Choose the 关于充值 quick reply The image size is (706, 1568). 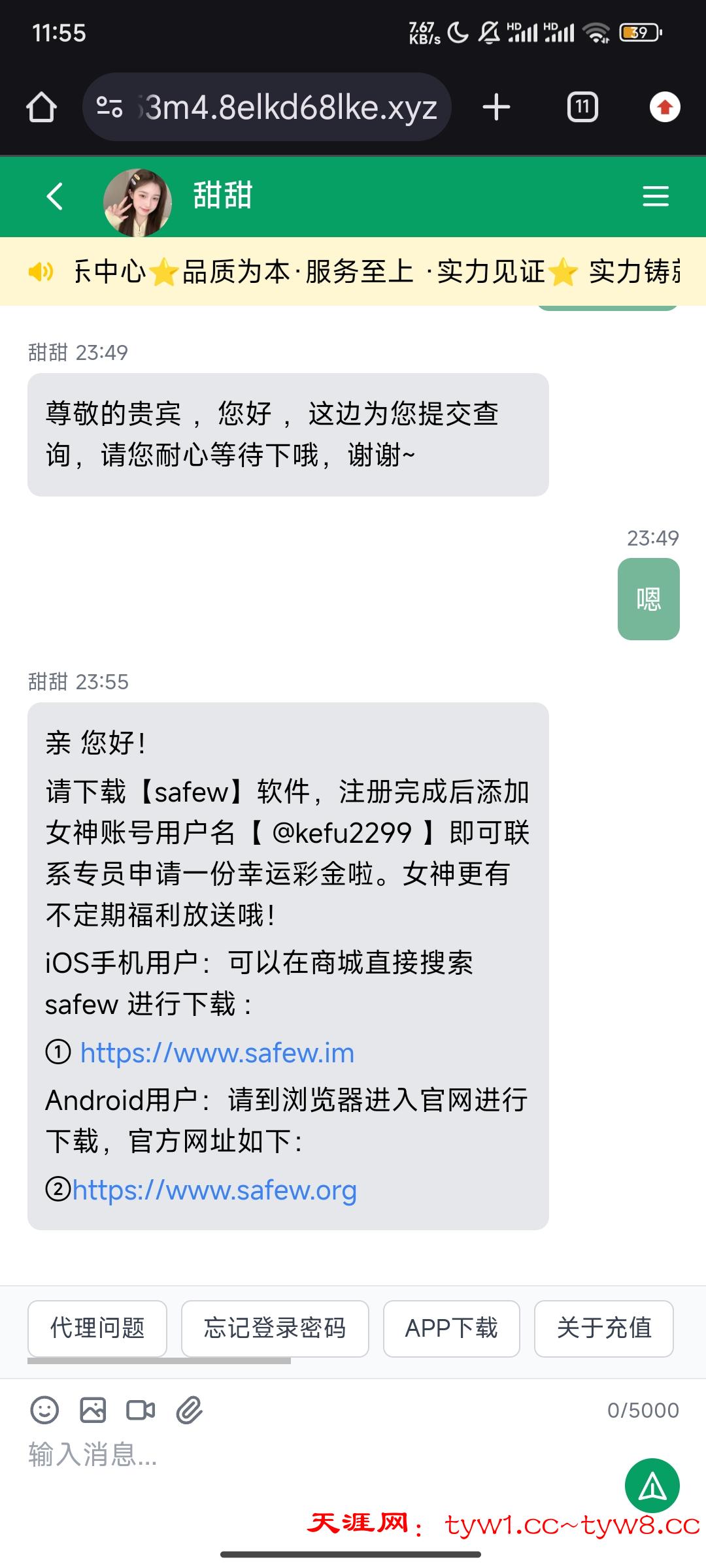[603, 1328]
